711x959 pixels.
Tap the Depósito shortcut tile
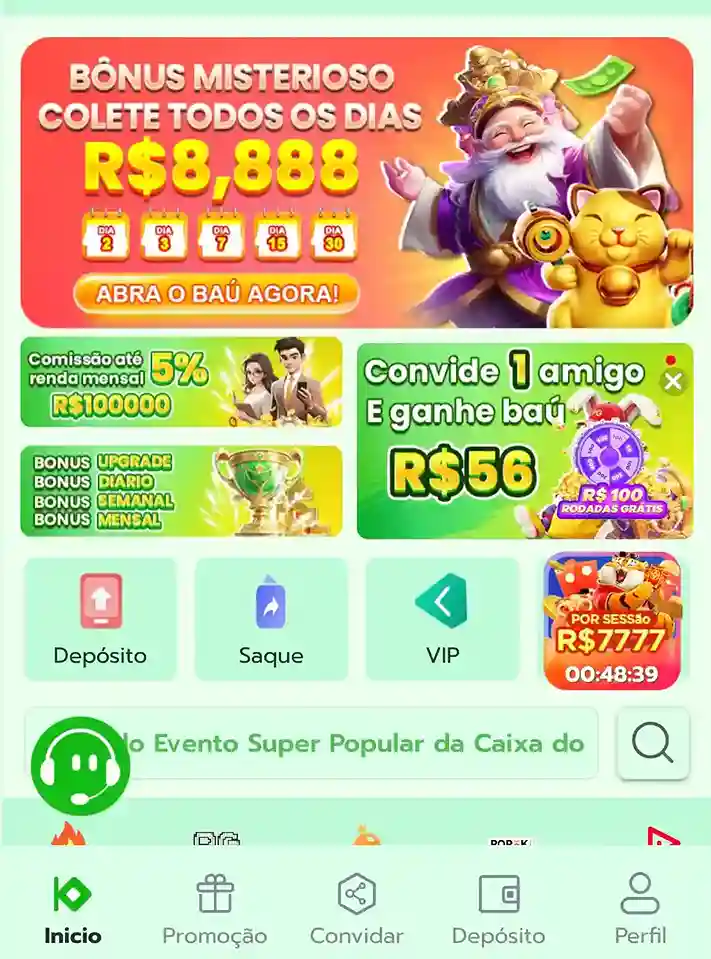pyautogui.click(x=100, y=619)
